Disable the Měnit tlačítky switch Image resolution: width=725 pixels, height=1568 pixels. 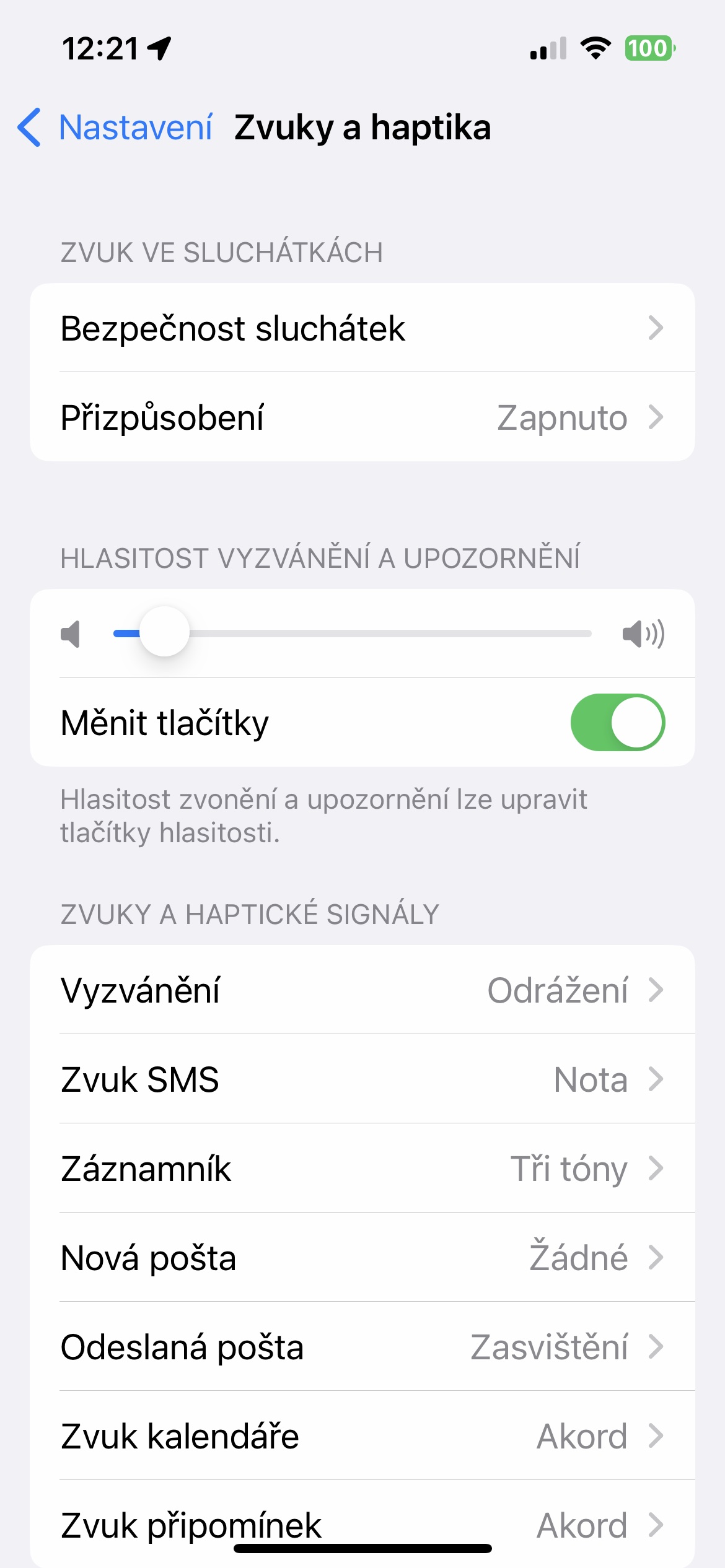click(617, 723)
